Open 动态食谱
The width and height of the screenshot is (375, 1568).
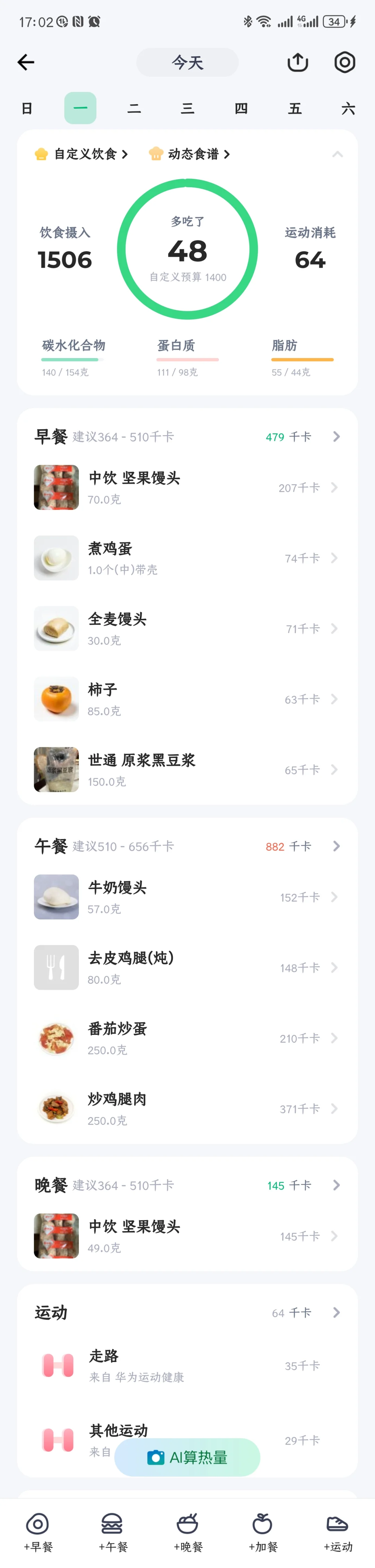coord(190,154)
